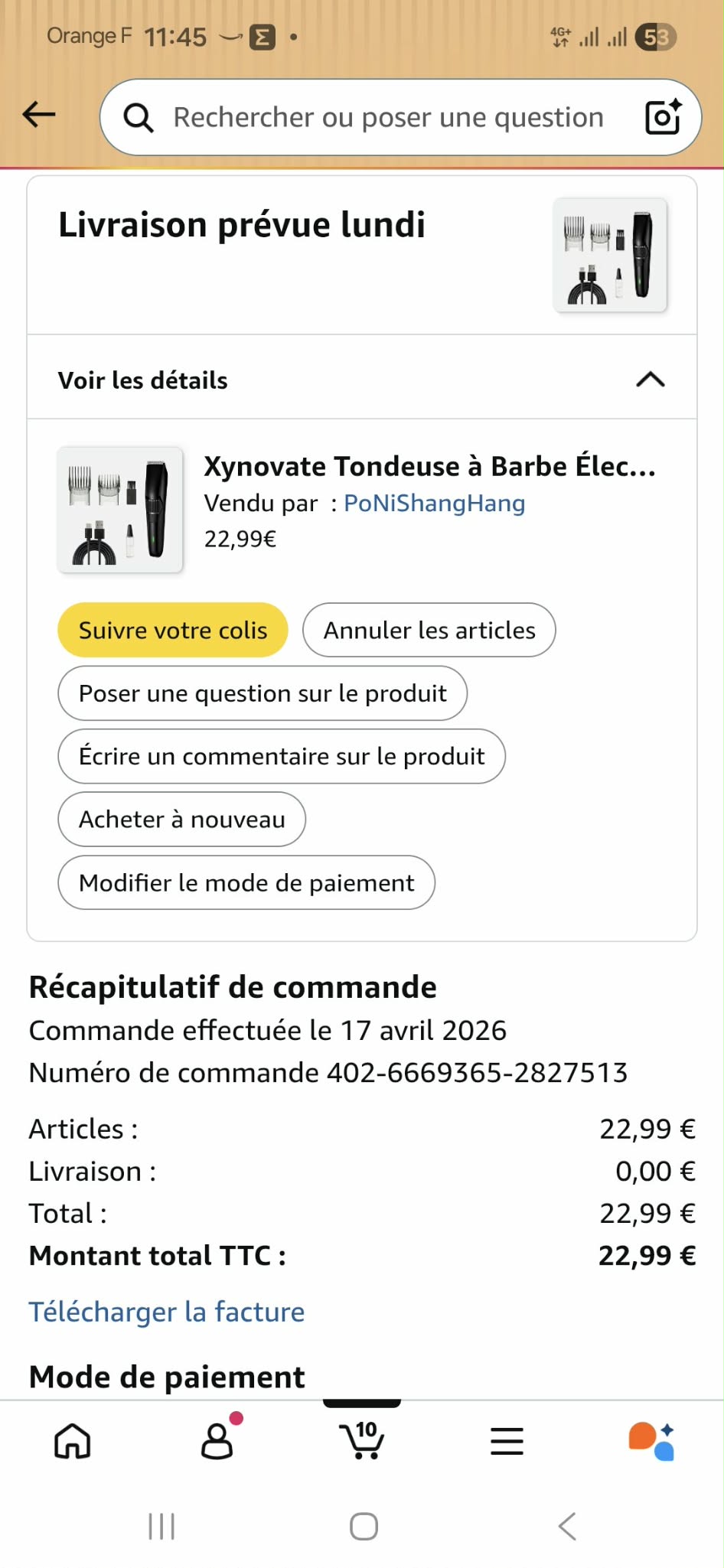Open seller PoNiShangHang's page
This screenshot has width=724, height=1568.
point(434,504)
